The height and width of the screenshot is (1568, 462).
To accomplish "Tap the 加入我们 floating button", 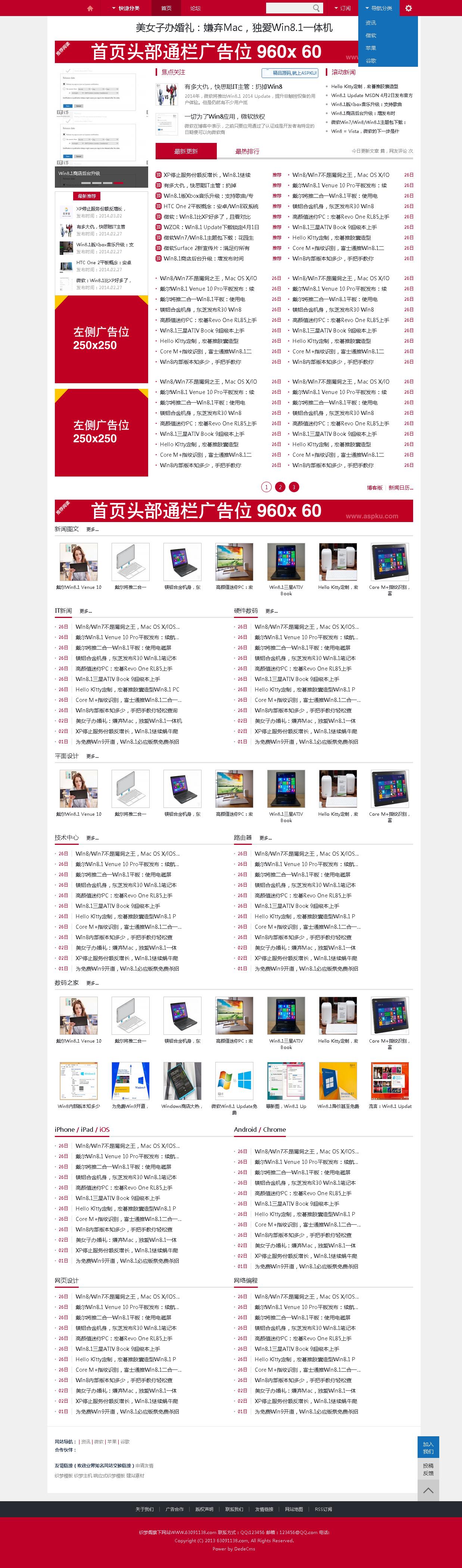I will 428,1447.
